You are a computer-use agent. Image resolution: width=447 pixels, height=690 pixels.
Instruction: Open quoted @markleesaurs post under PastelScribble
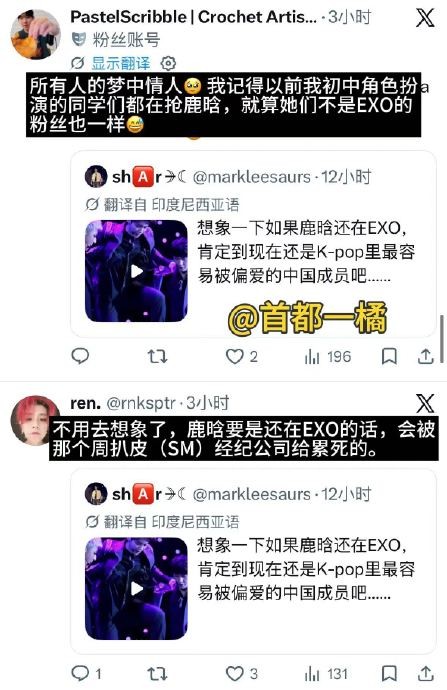click(x=253, y=244)
